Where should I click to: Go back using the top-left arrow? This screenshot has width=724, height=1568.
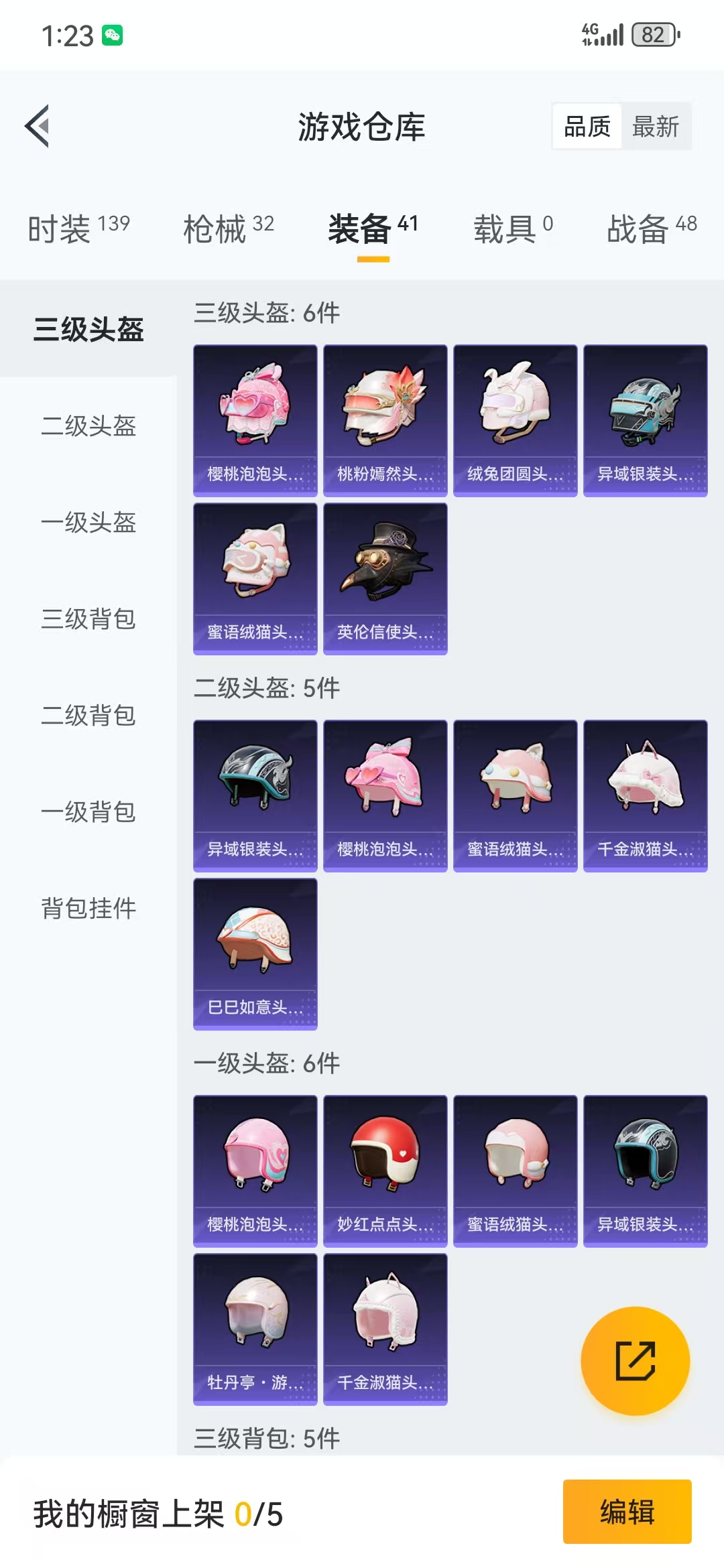[x=38, y=126]
